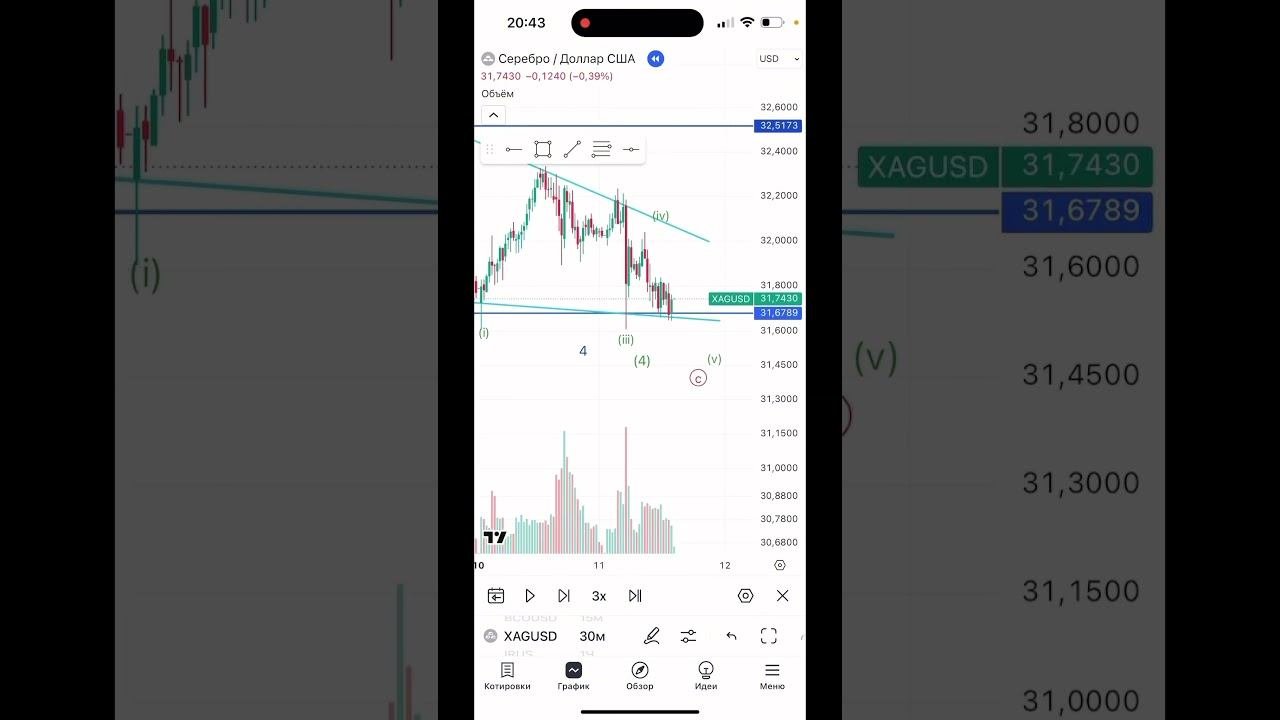Viewport: 1280px width, 720px height.
Task: Switch to the Котировки tab
Action: tap(507, 676)
